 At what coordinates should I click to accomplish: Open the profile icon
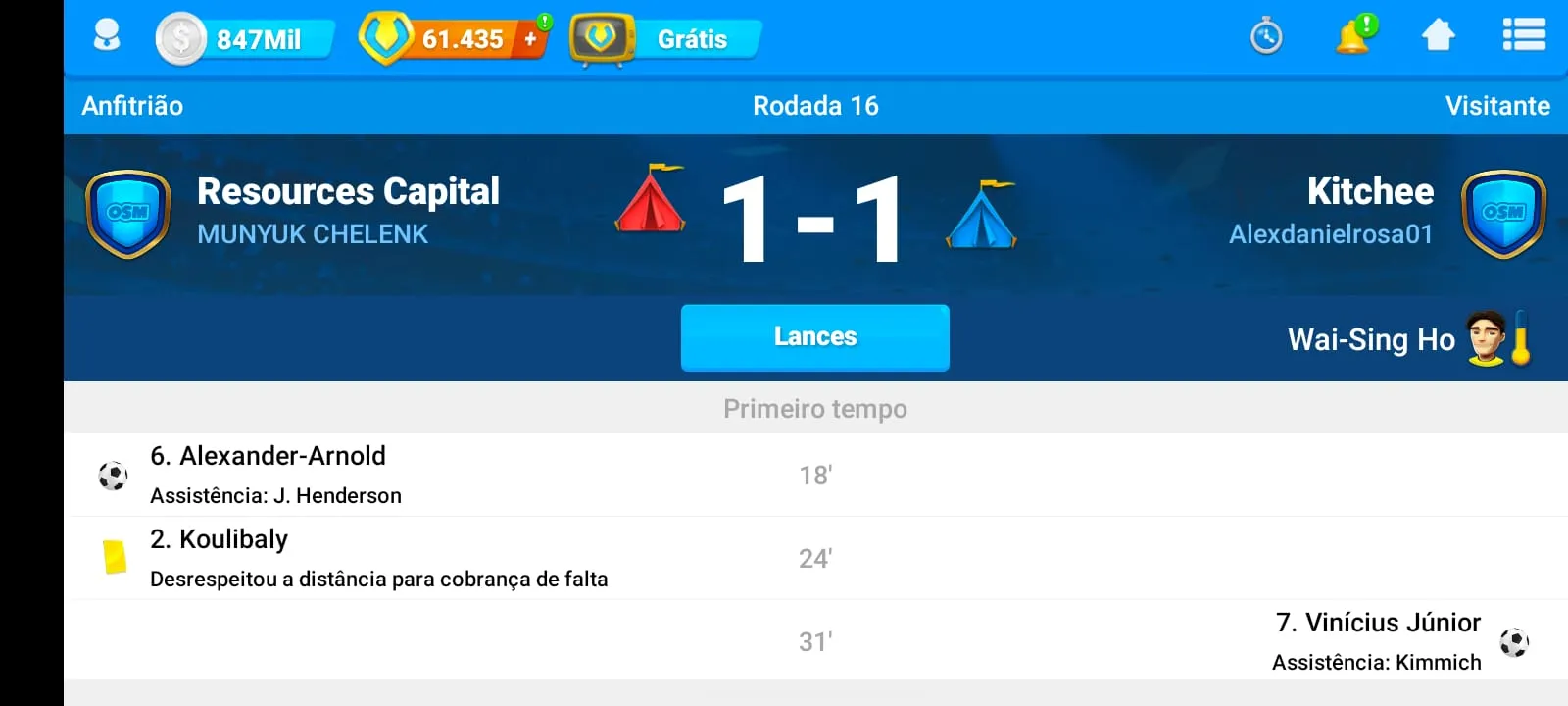pyautogui.click(x=106, y=37)
